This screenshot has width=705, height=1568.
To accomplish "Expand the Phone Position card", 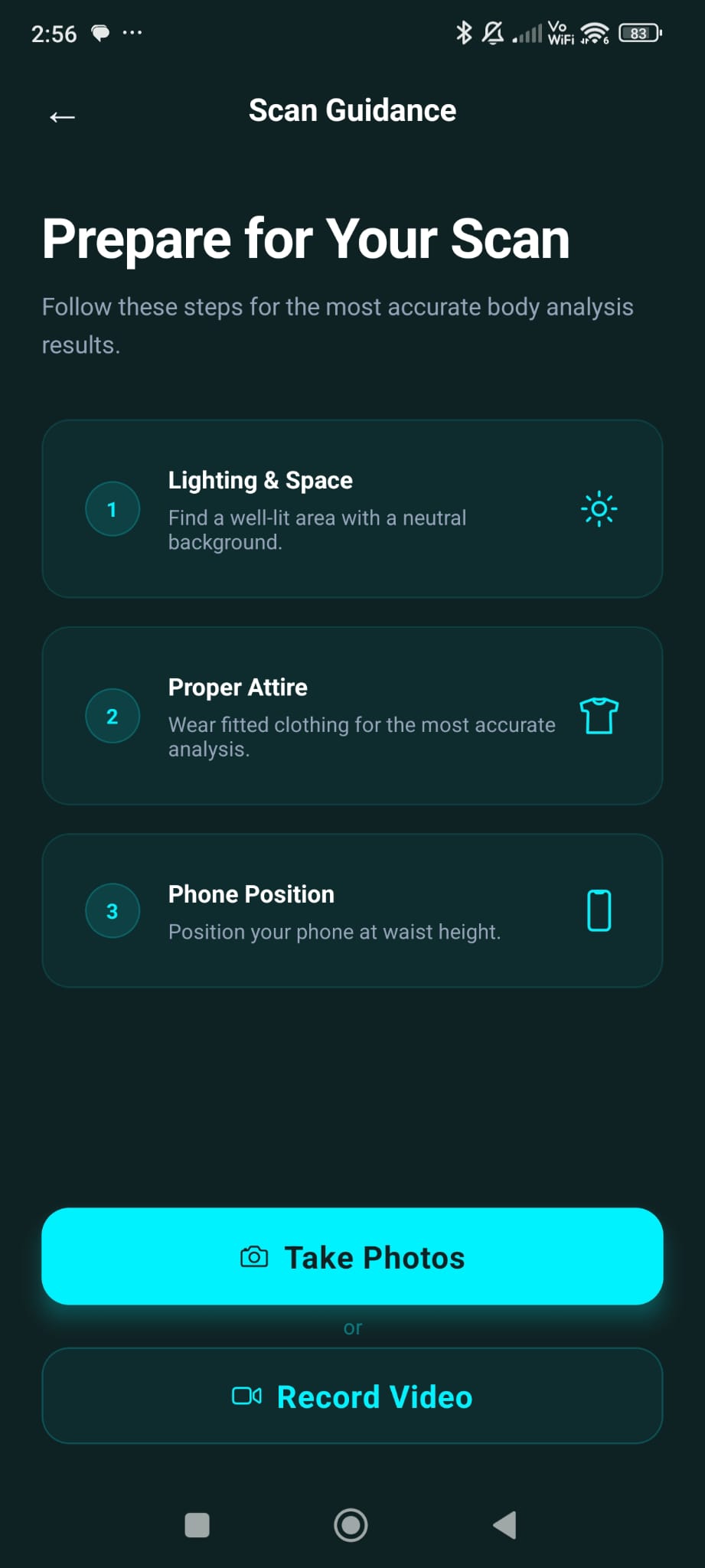I will coord(352,910).
